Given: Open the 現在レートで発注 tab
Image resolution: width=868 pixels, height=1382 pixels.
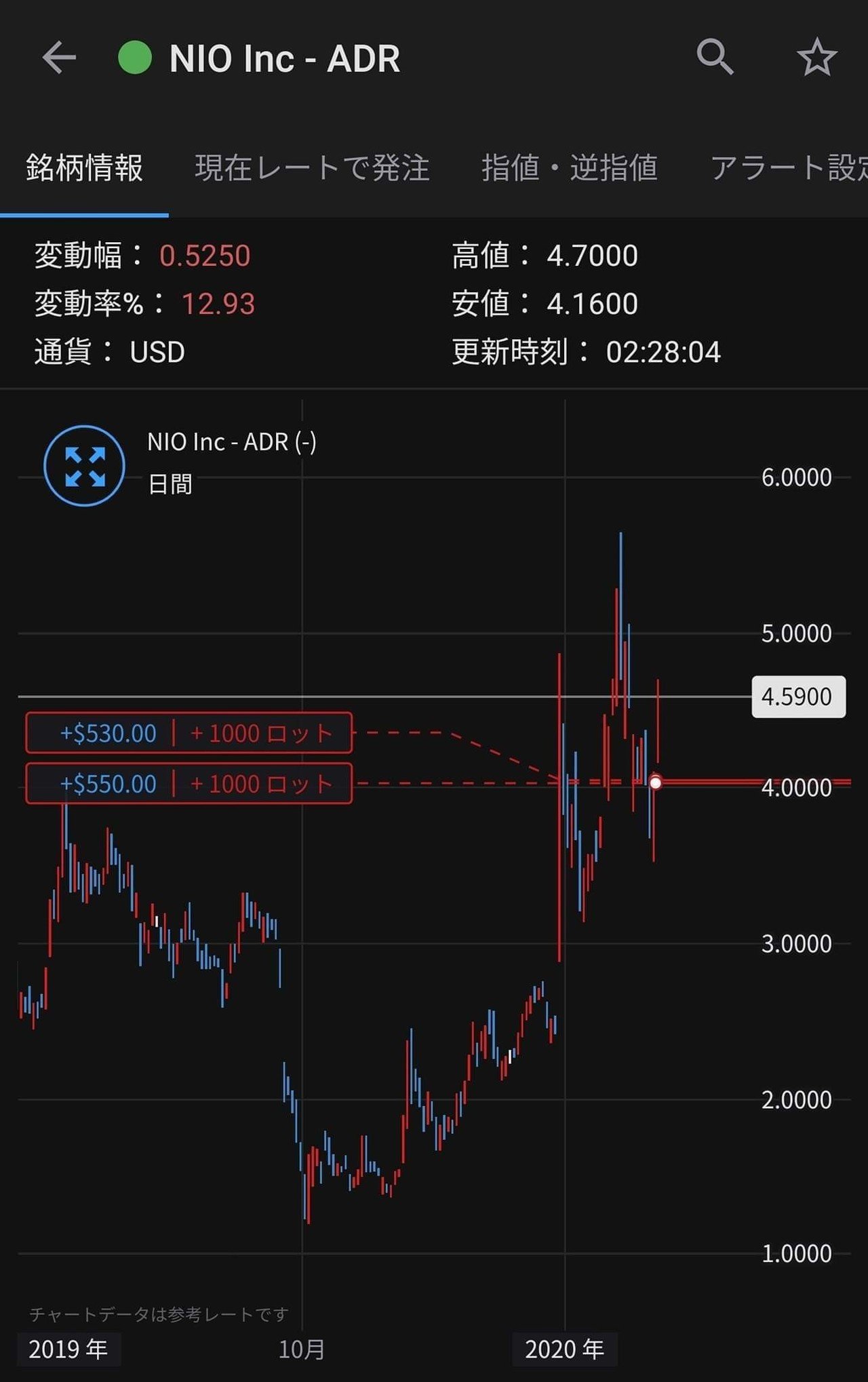Looking at the screenshot, I should tap(312, 168).
